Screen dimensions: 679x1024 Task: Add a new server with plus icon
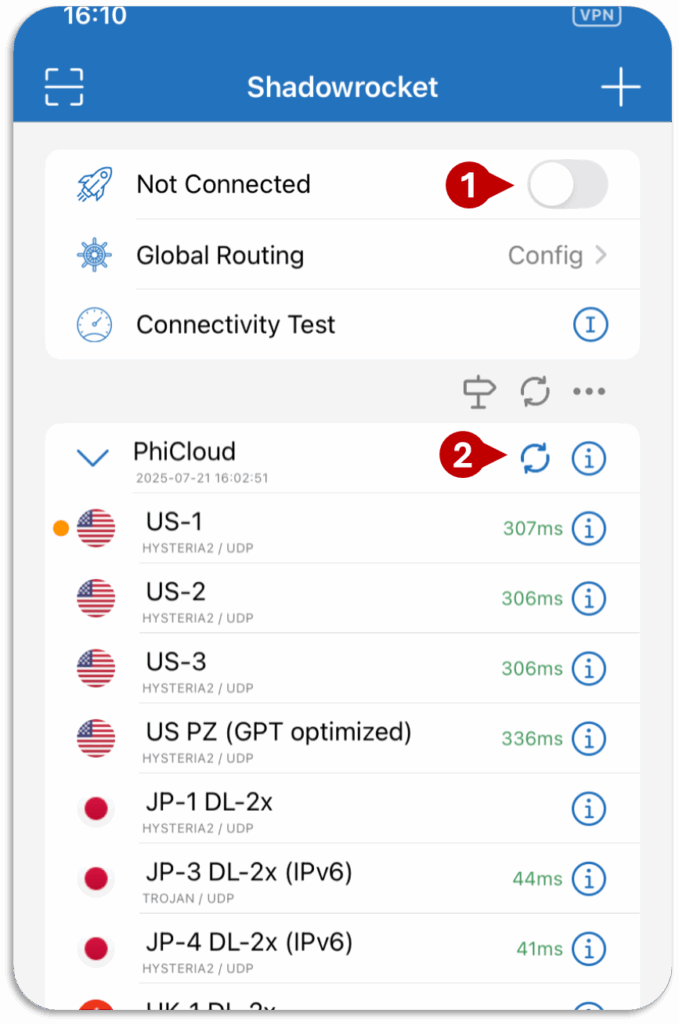click(620, 88)
